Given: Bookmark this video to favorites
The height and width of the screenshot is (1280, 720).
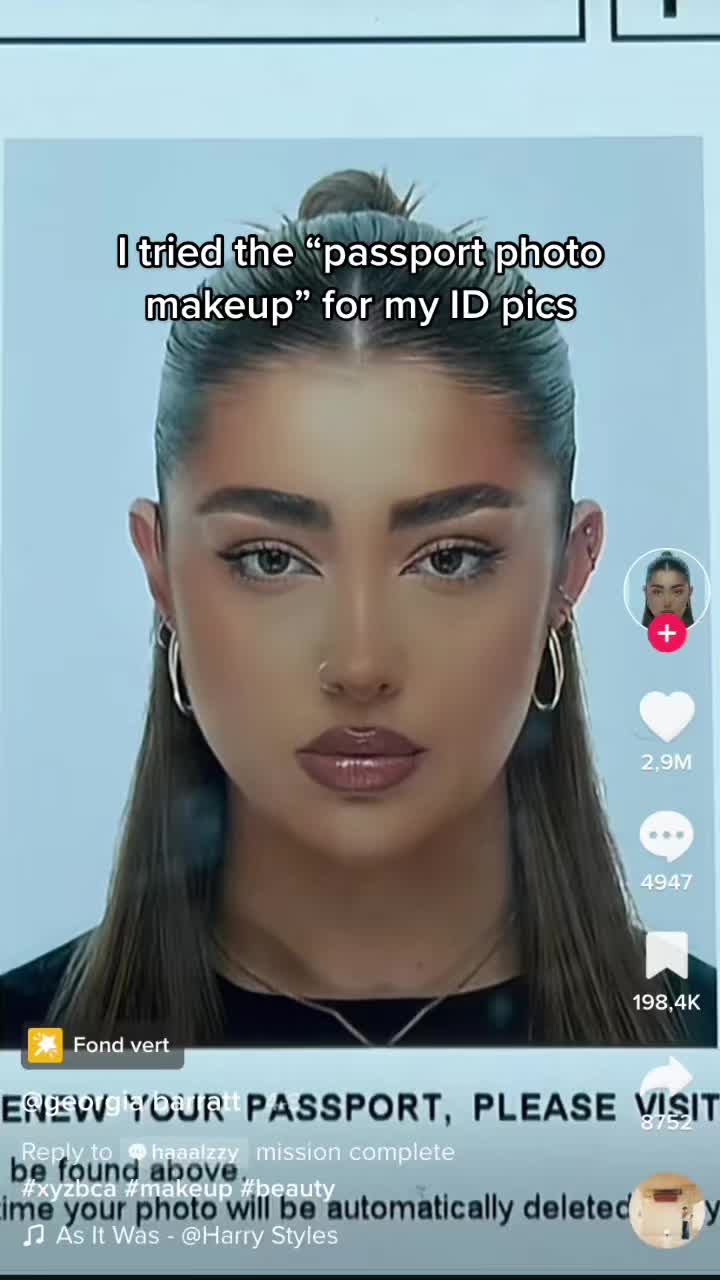Looking at the screenshot, I should (x=666, y=957).
